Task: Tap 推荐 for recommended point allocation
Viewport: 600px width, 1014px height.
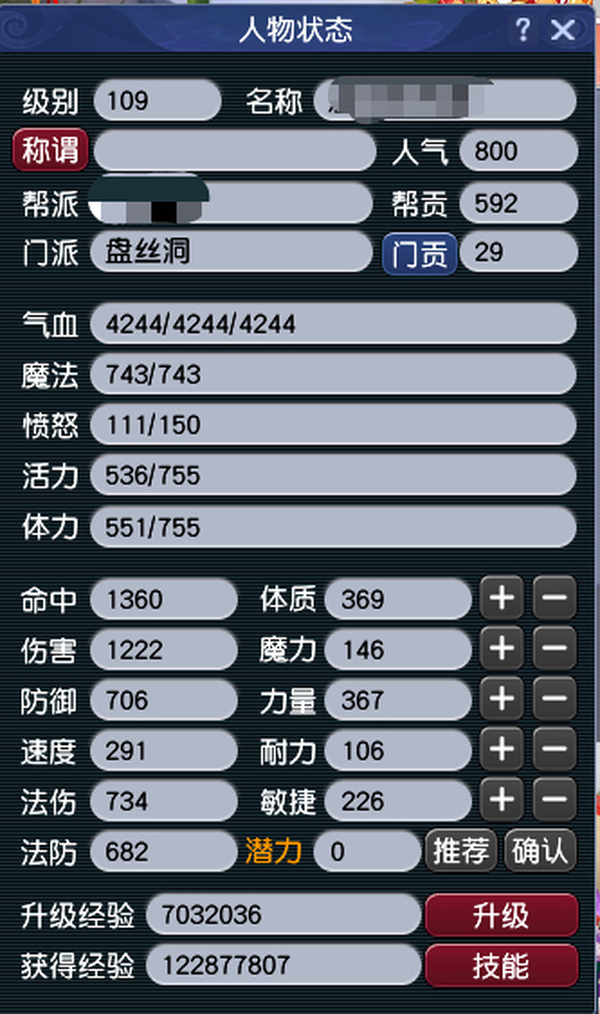Action: pos(461,851)
